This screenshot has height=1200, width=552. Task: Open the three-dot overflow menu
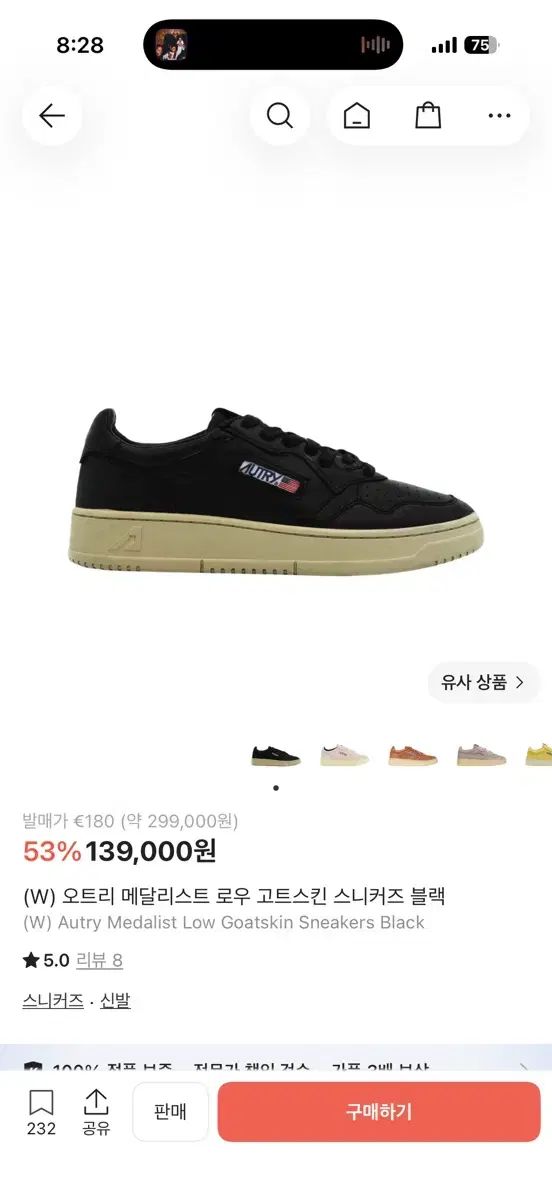click(x=499, y=116)
